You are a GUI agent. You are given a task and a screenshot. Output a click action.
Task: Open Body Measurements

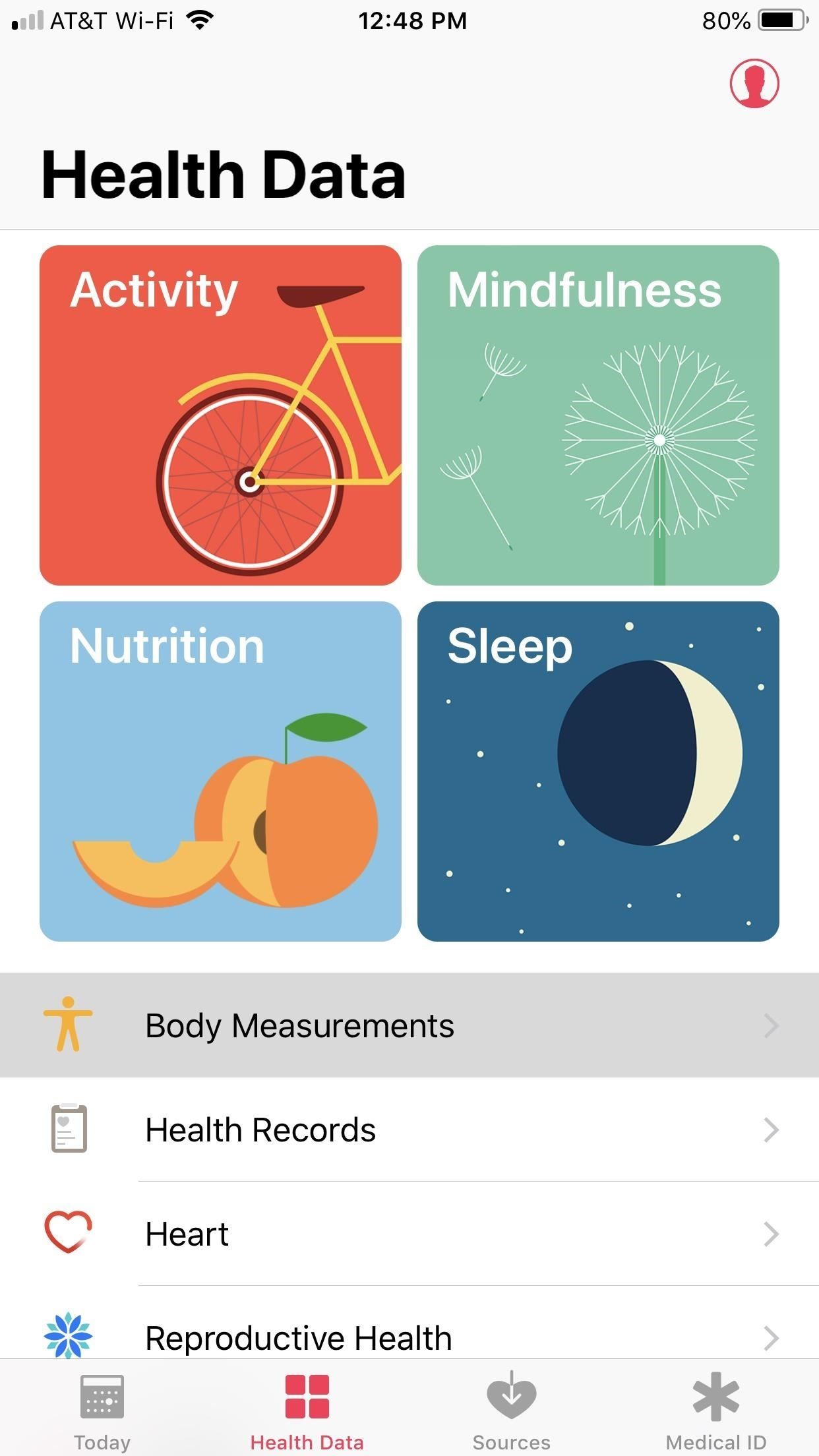pyautogui.click(x=409, y=1025)
